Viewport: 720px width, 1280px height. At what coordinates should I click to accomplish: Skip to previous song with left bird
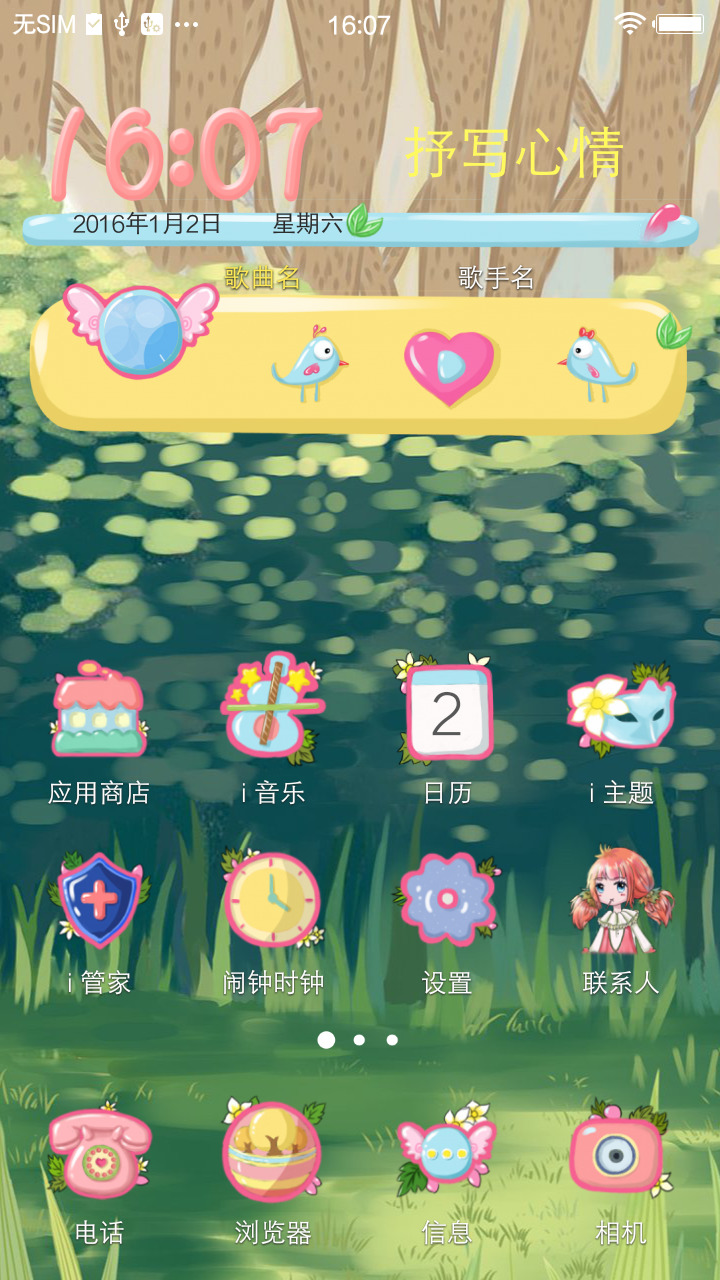[x=309, y=365]
